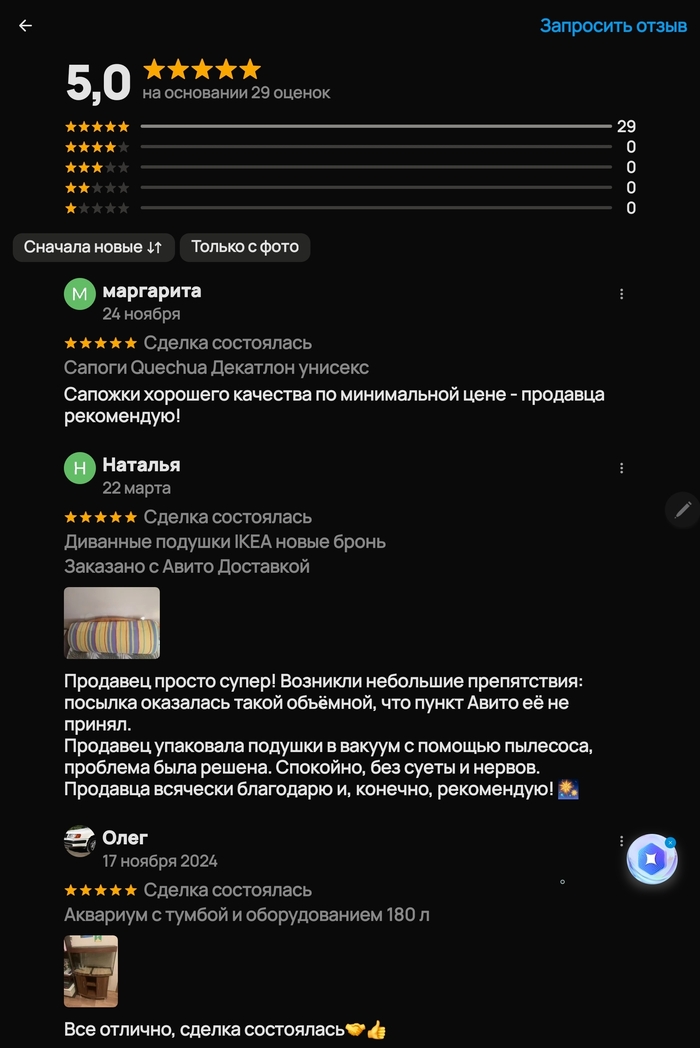Image resolution: width=700 pixels, height=1048 pixels.
Task: Tap the floating pencil edit button
Action: click(x=683, y=509)
